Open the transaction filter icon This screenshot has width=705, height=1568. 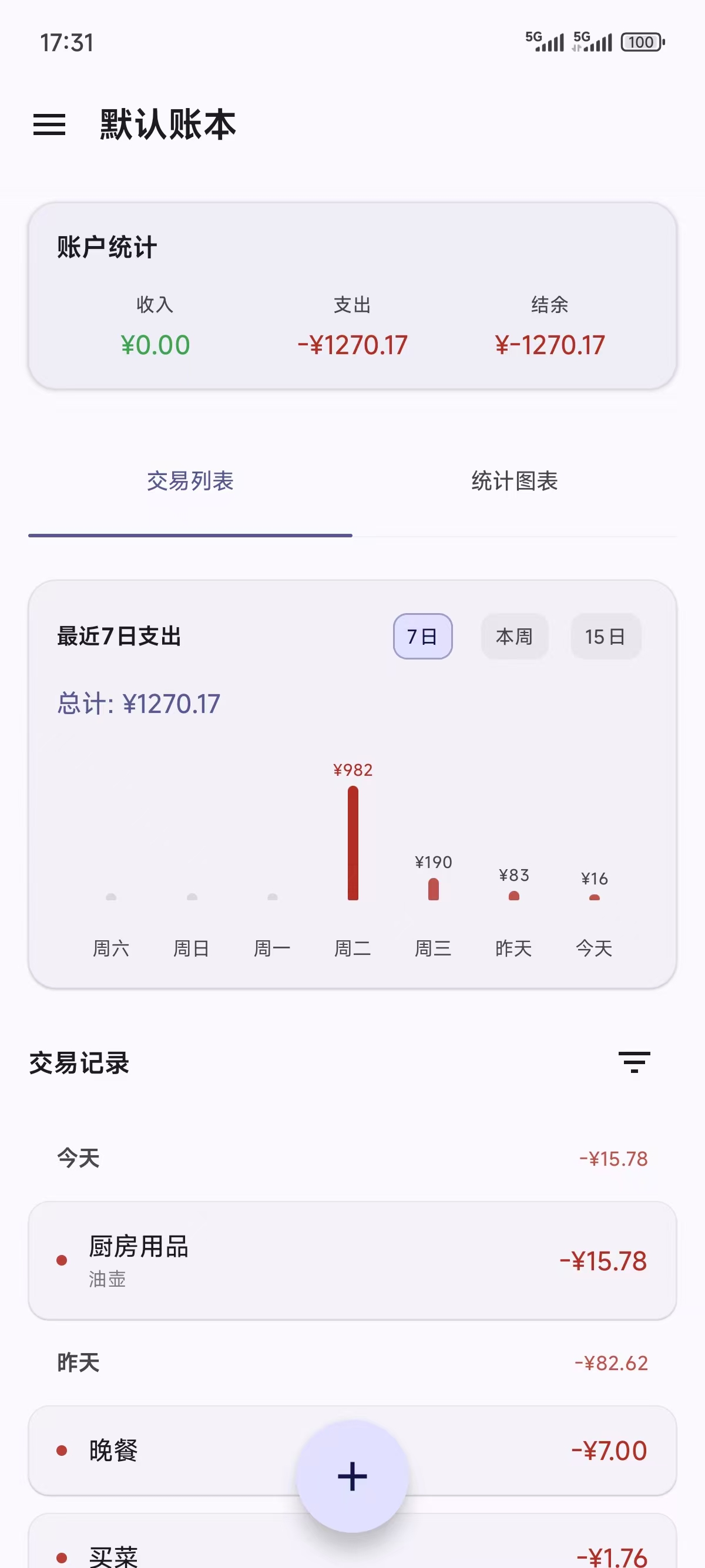(x=634, y=1062)
